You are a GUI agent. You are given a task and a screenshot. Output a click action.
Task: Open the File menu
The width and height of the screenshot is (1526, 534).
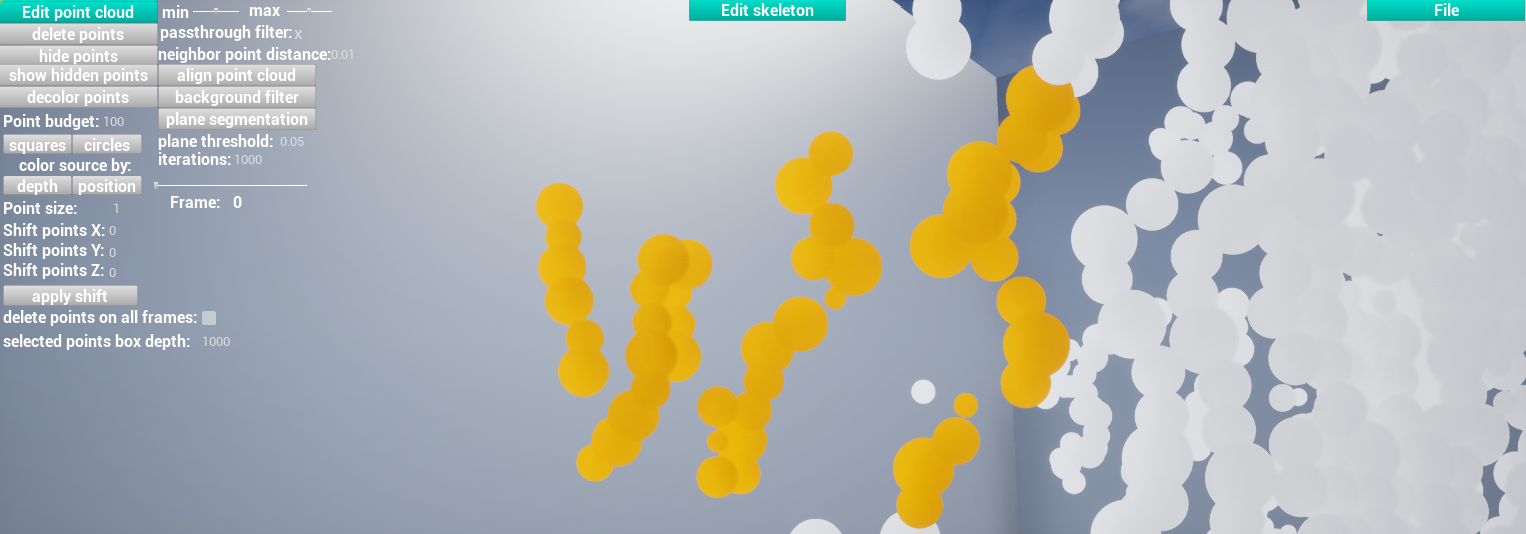pyautogui.click(x=1446, y=10)
